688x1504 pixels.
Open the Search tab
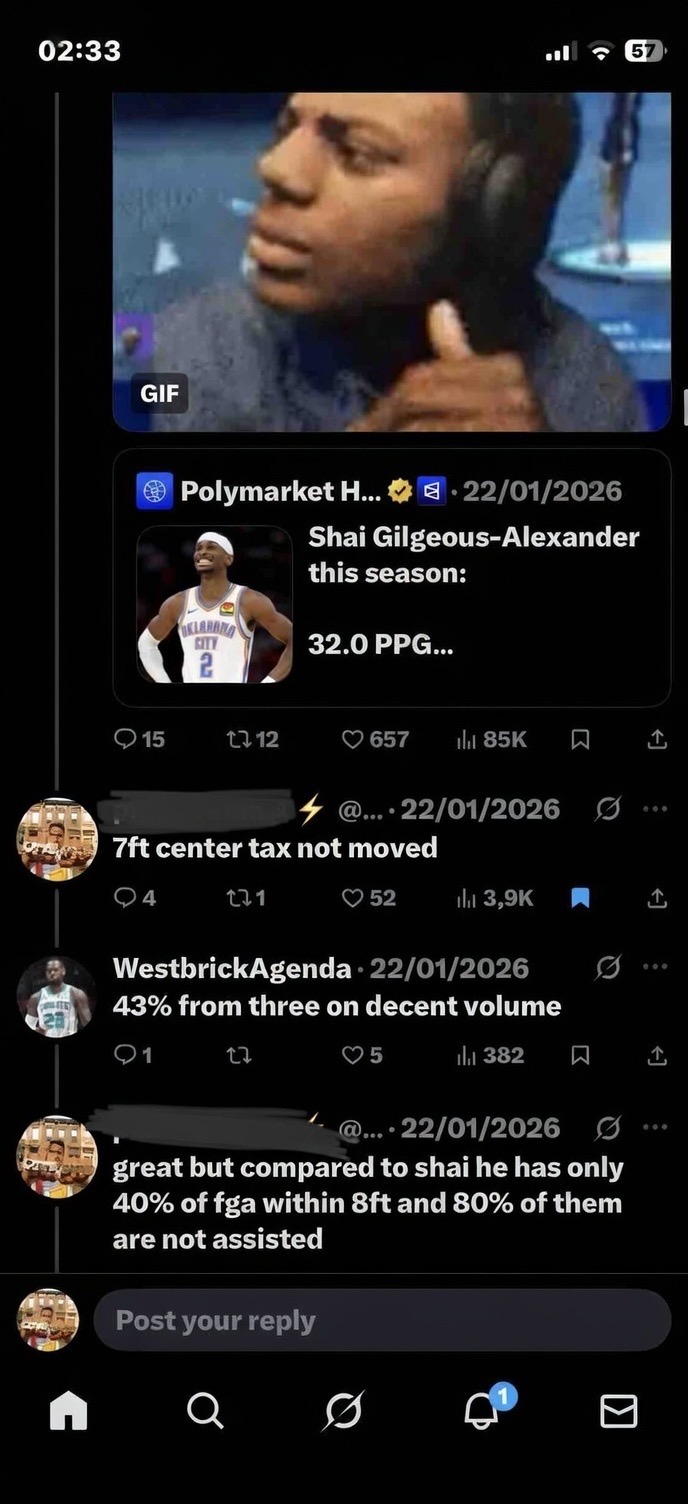click(x=205, y=1411)
